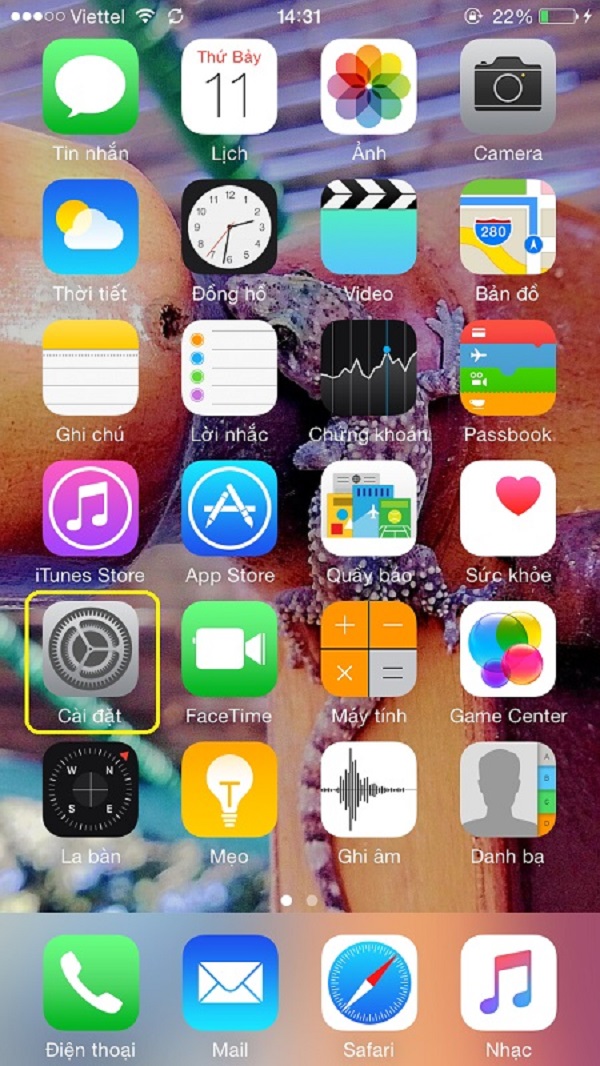
Task: Launch the Camera app
Action: tap(507, 87)
